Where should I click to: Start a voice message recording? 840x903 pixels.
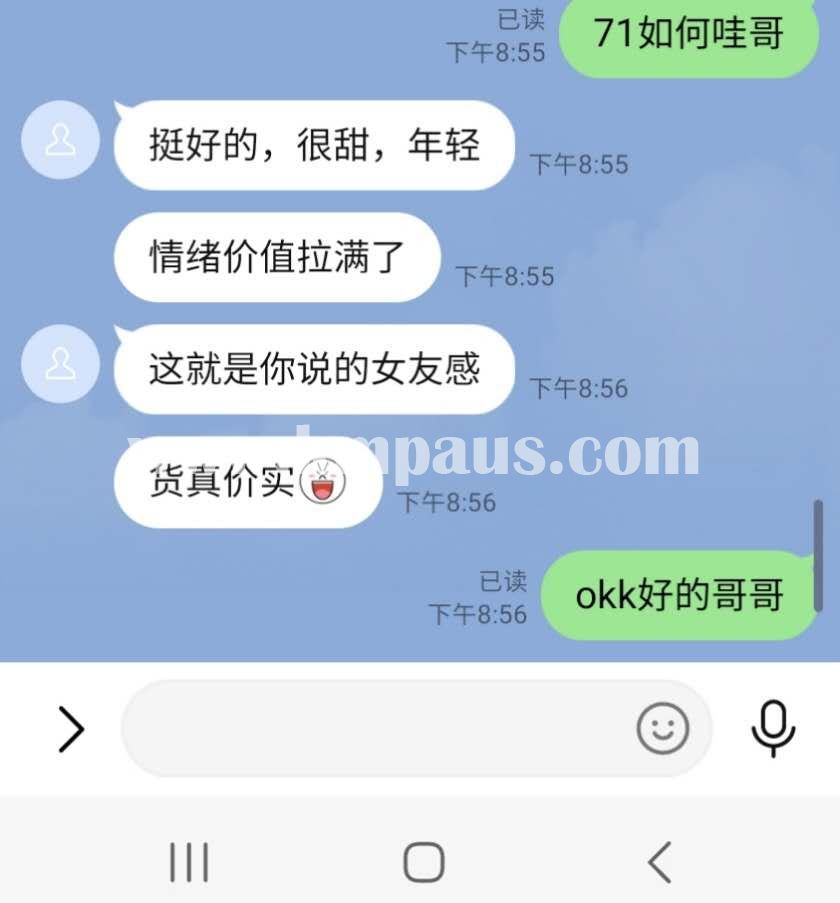773,729
